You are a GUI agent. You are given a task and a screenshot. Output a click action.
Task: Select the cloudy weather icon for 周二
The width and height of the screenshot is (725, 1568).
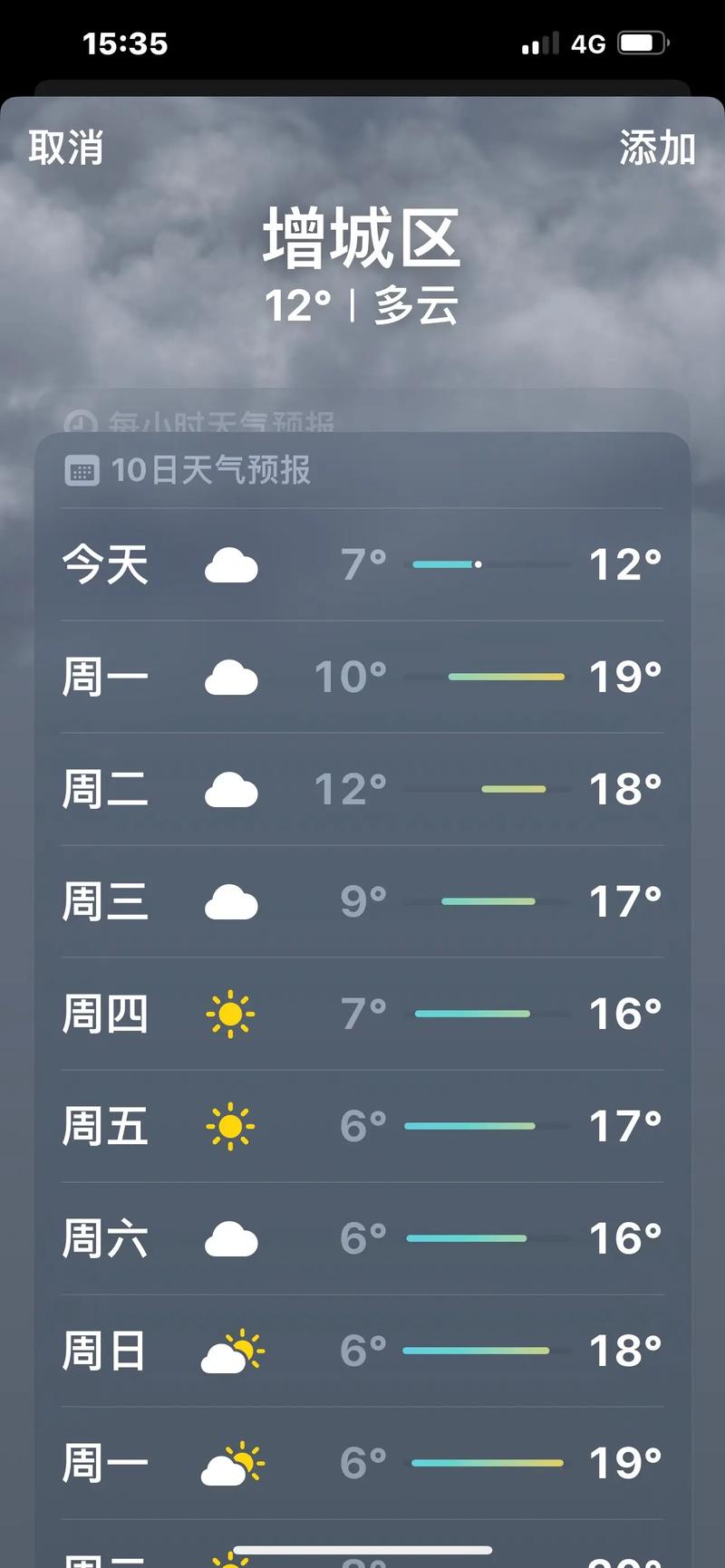tap(232, 789)
